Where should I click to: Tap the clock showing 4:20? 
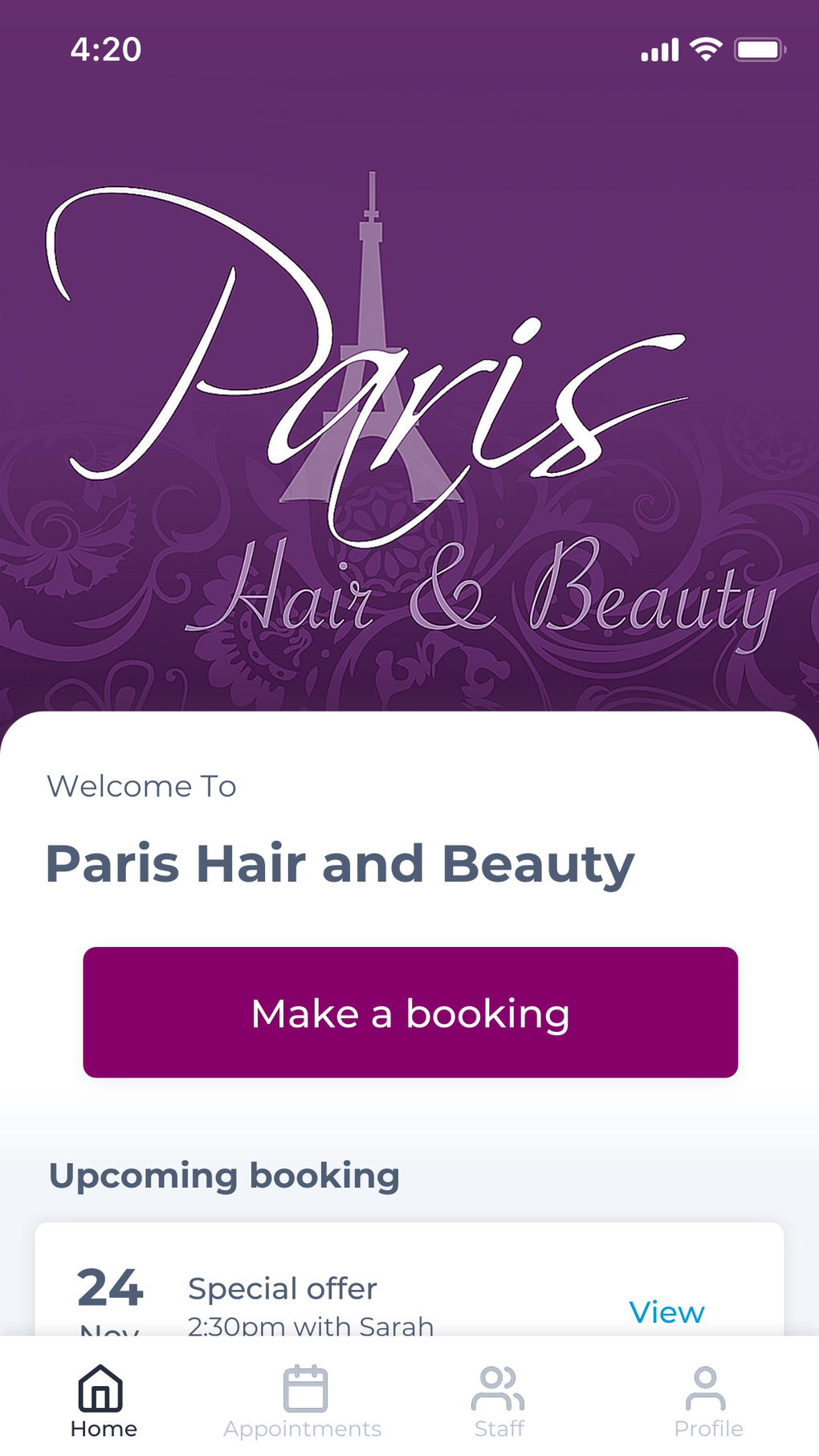point(107,49)
